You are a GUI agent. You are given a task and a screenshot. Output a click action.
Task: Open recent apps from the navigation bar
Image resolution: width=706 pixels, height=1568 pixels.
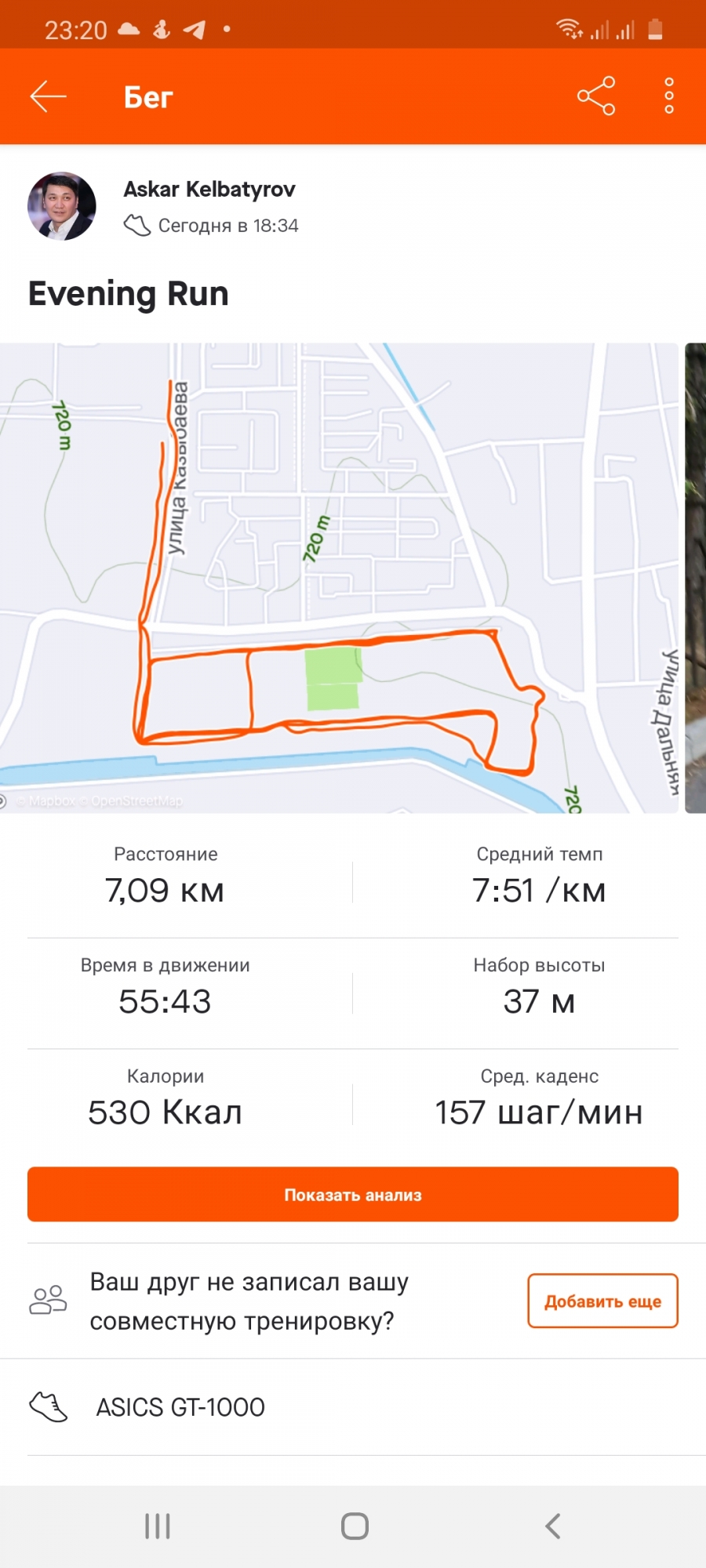[x=157, y=1526]
